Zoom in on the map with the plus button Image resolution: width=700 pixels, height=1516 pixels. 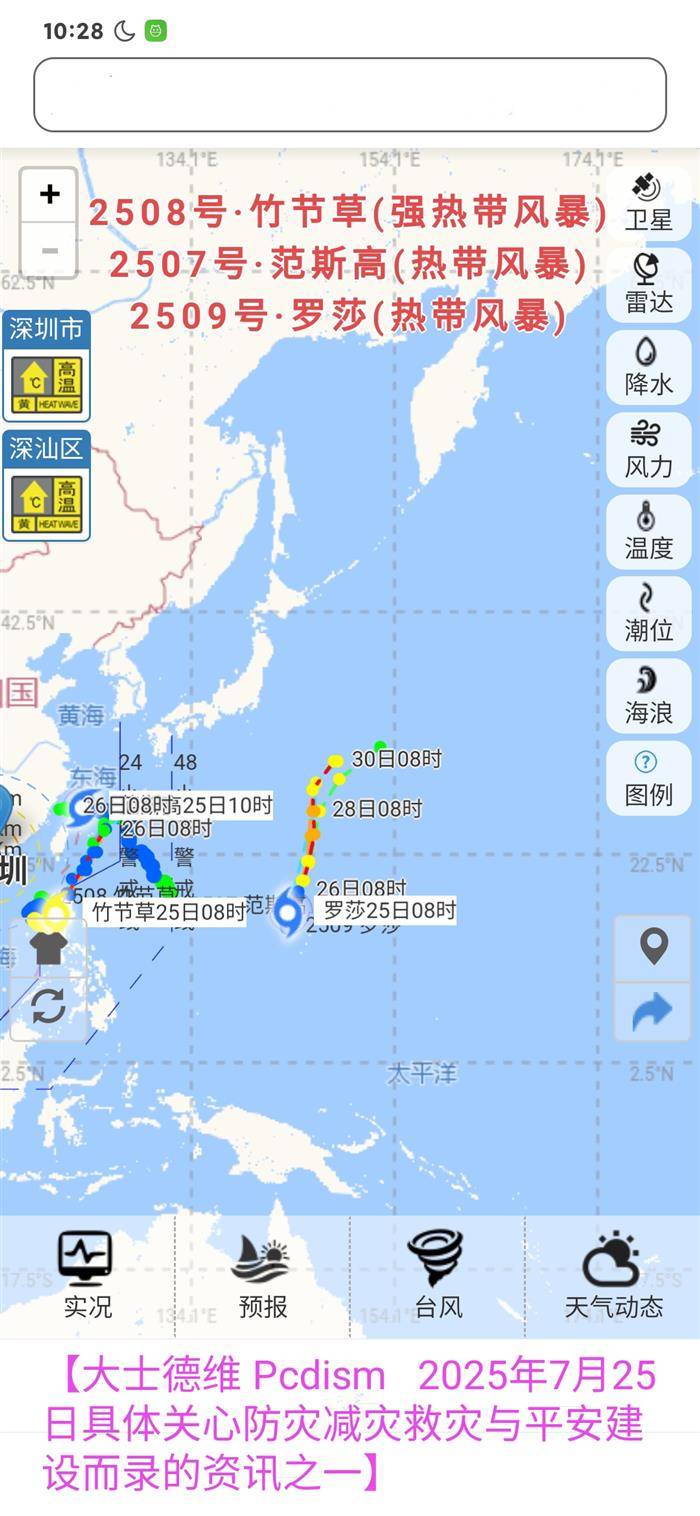pos(49,195)
